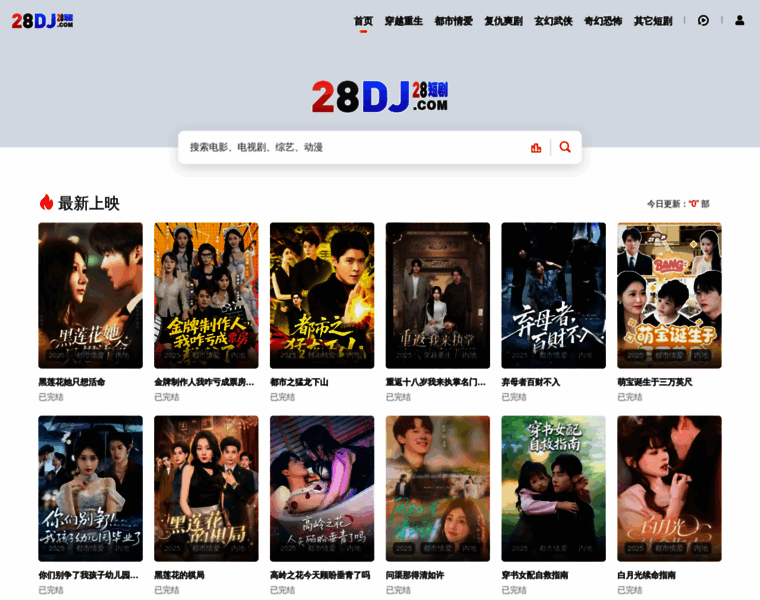Open the 首页 tab
Screen dimensions: 760x600
363,21
